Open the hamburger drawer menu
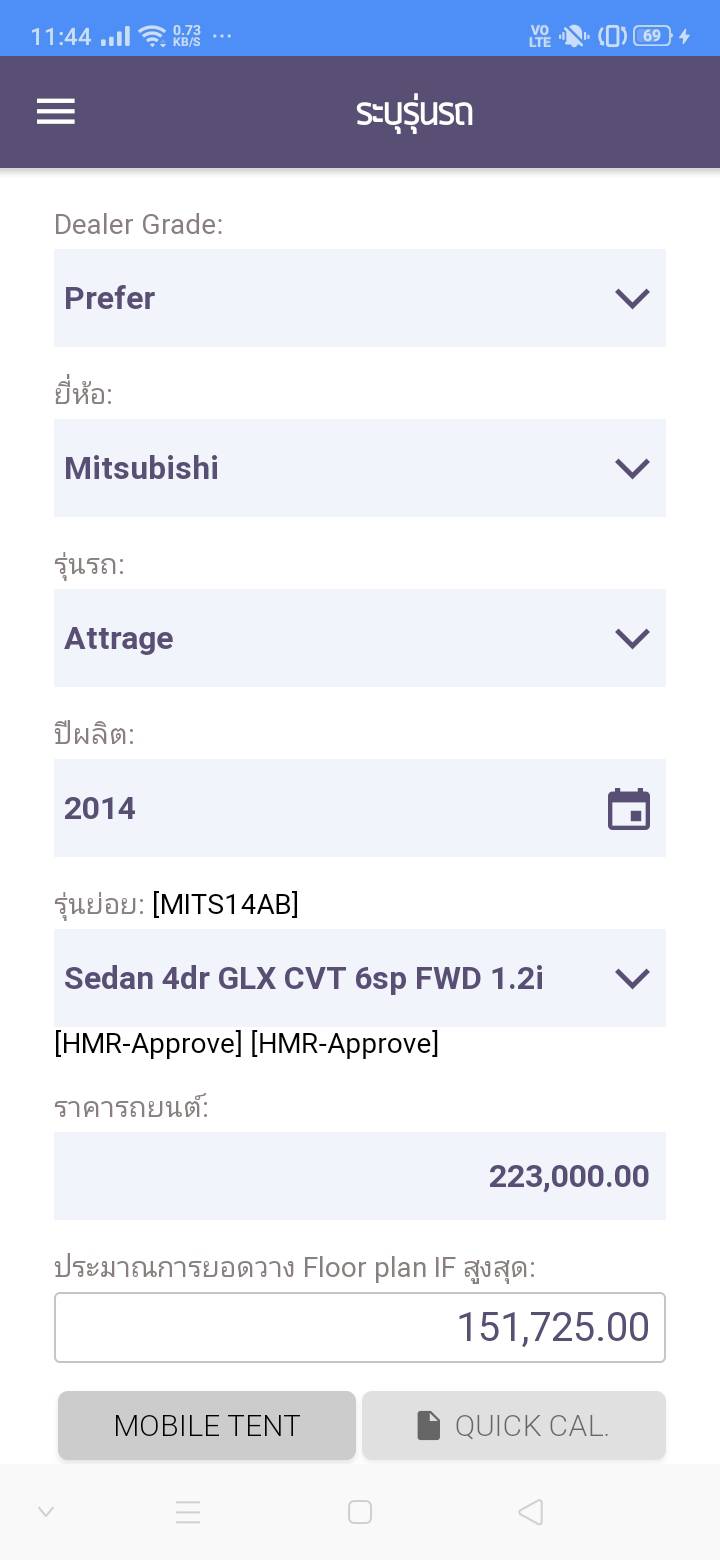This screenshot has width=720, height=1560. tap(56, 112)
